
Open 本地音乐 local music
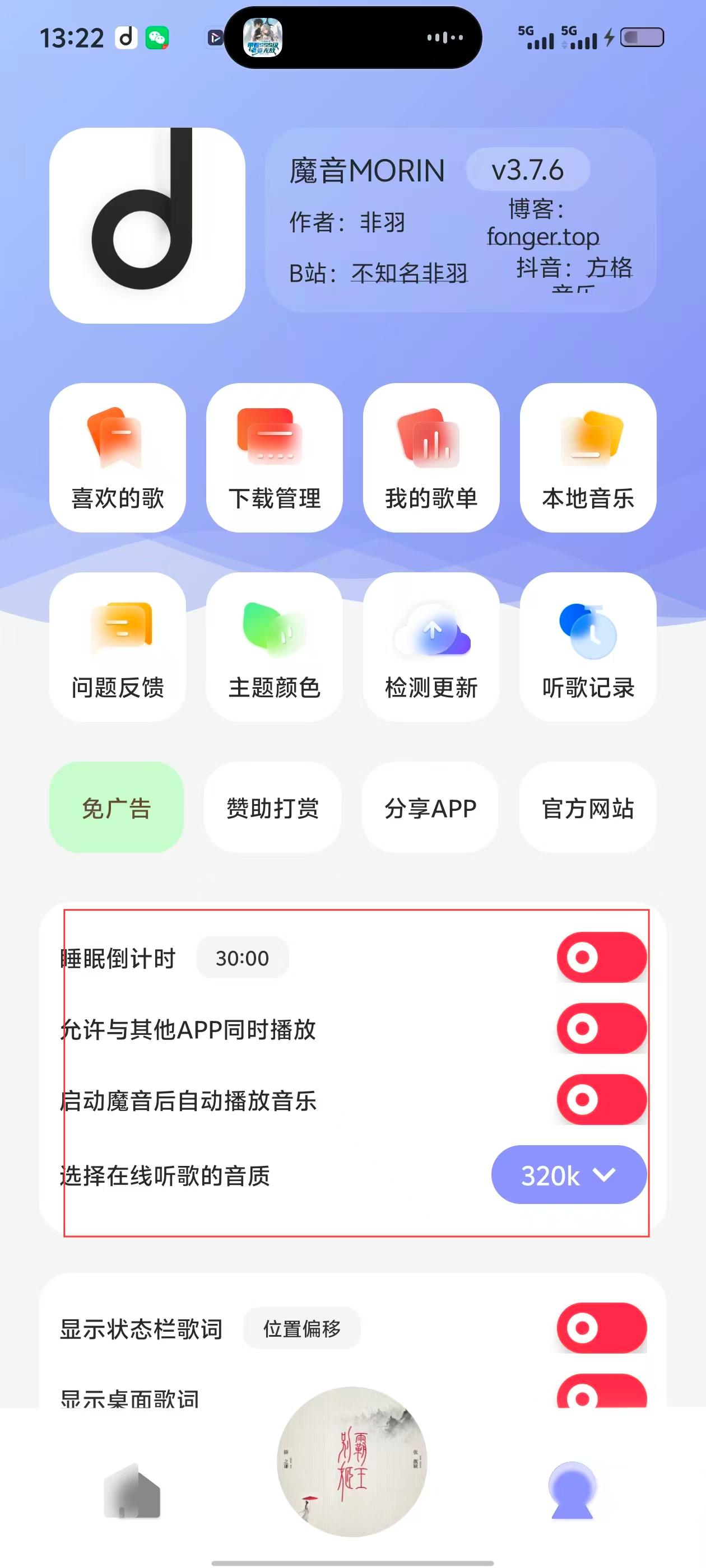(x=588, y=458)
